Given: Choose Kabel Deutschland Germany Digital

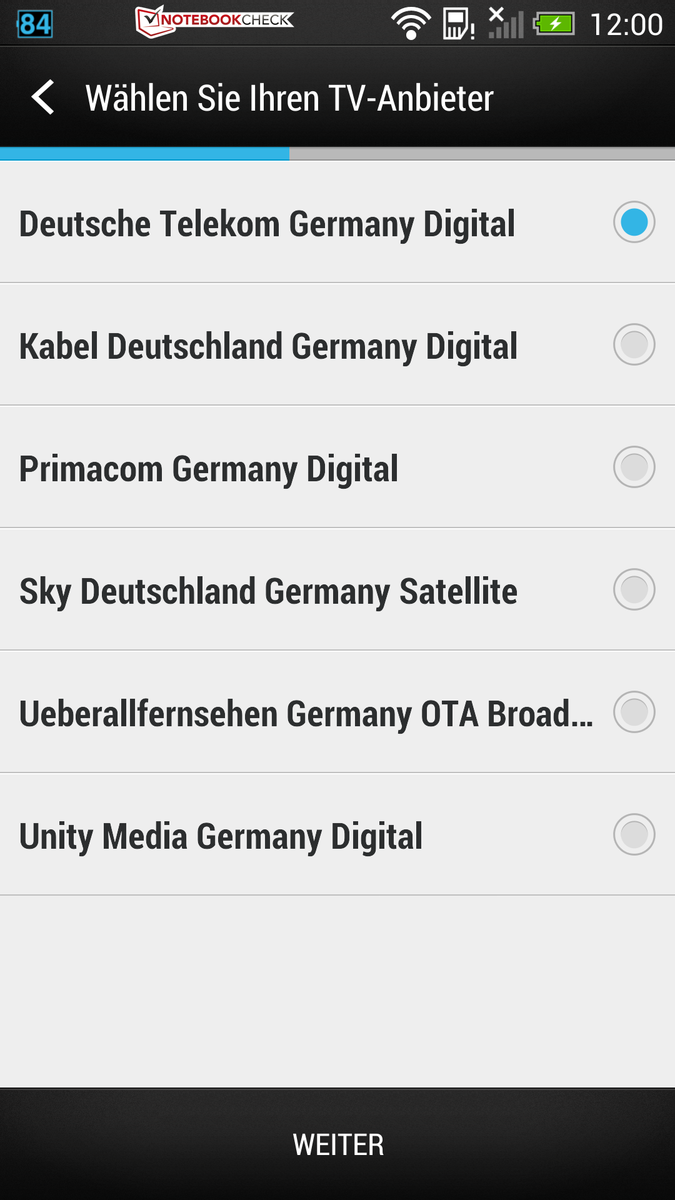Looking at the screenshot, I should point(337,345).
